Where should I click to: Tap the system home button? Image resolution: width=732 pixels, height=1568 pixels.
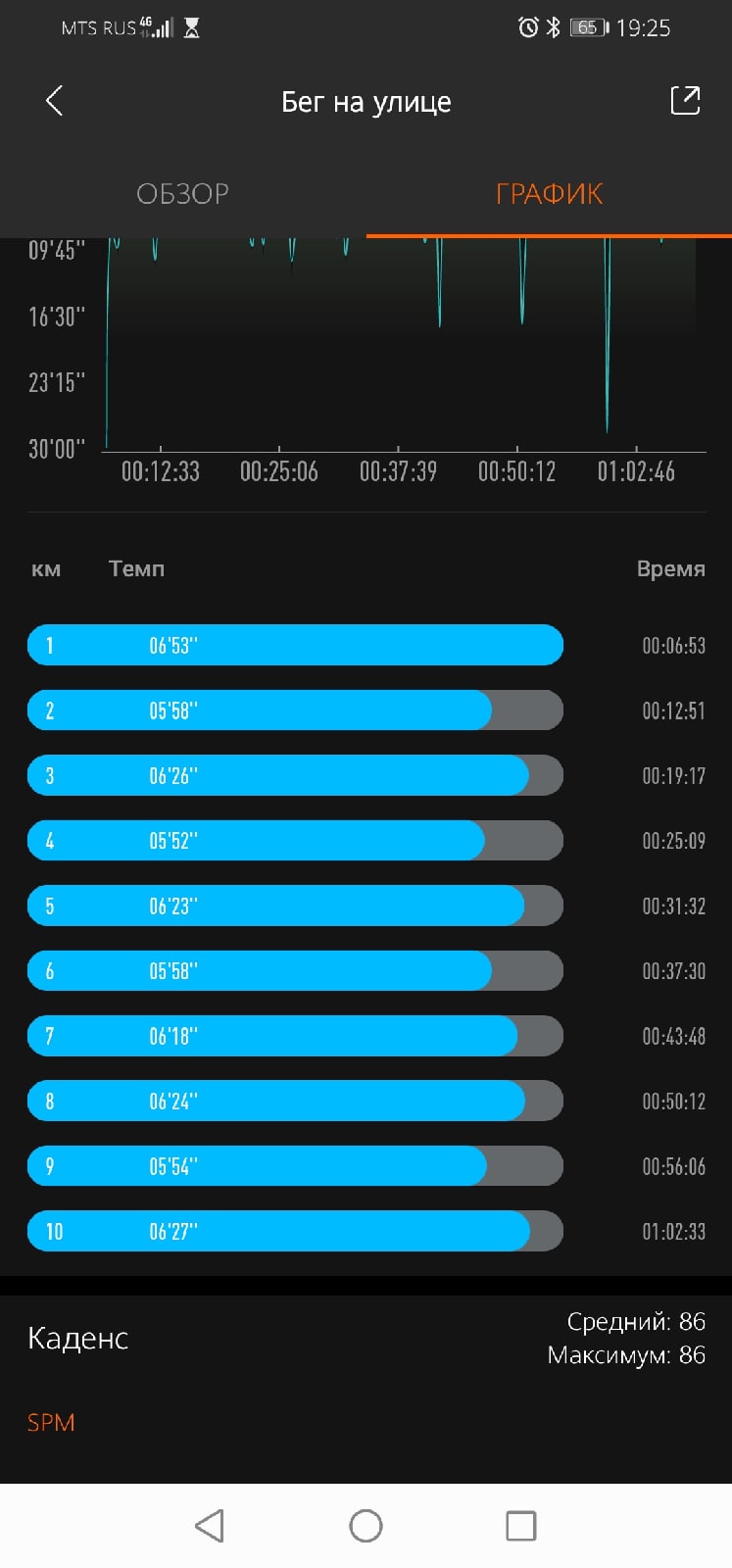coord(366,1526)
